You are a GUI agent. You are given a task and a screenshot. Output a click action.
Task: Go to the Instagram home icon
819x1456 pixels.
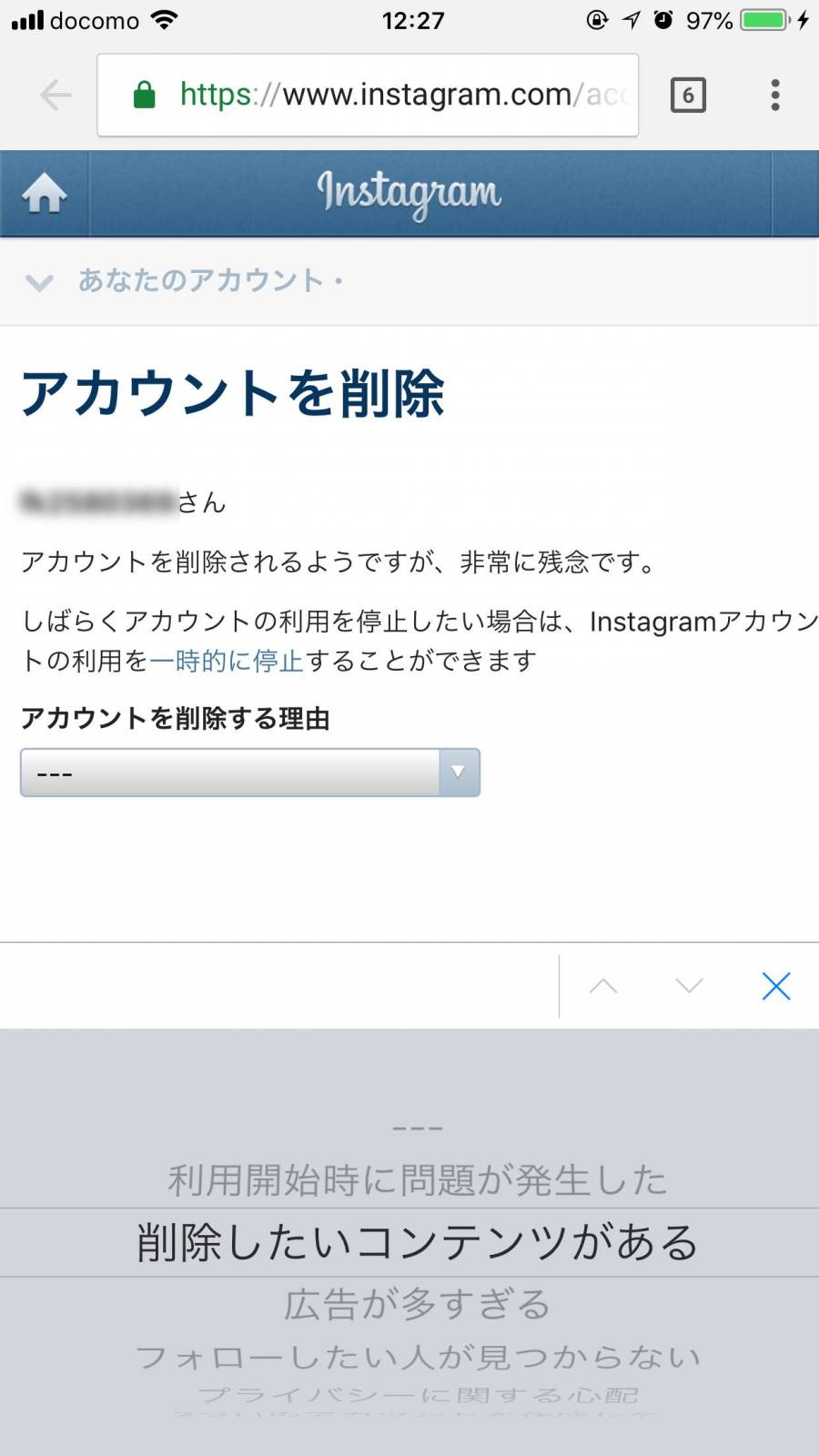point(45,193)
